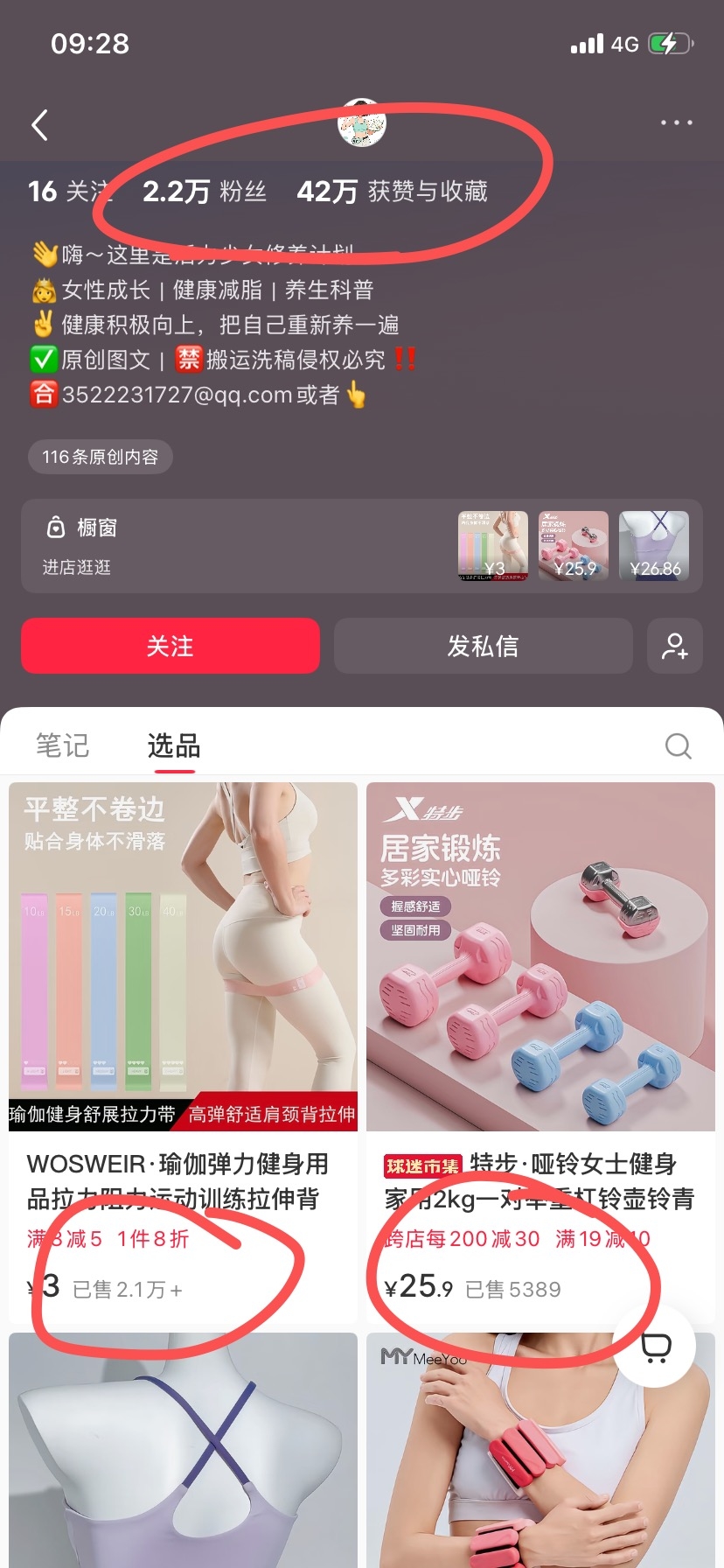This screenshot has height=1568, width=724.
Task: Switch to the 笔记 tab
Action: [62, 745]
